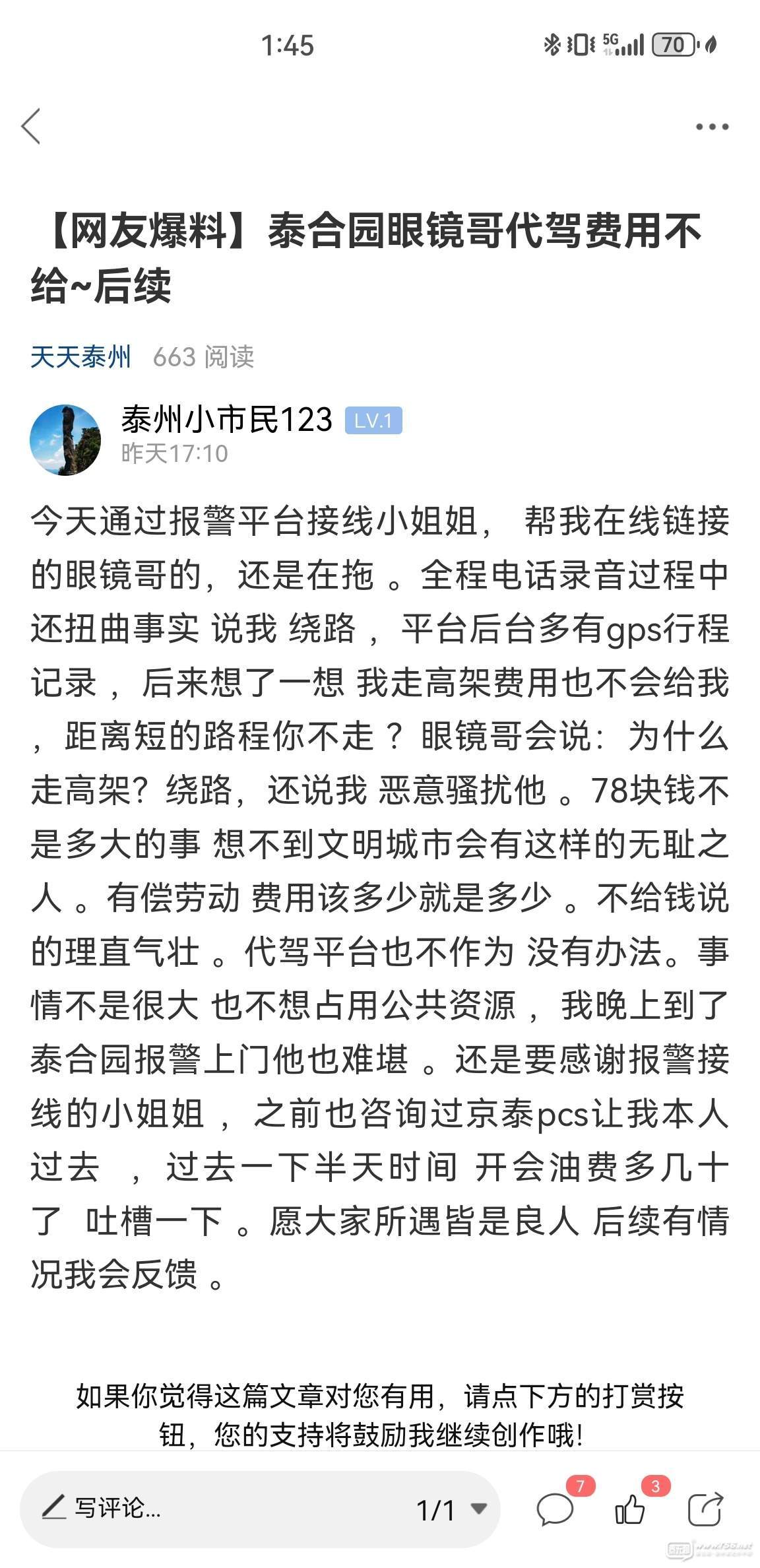Open the three-dot overflow menu

(712, 127)
